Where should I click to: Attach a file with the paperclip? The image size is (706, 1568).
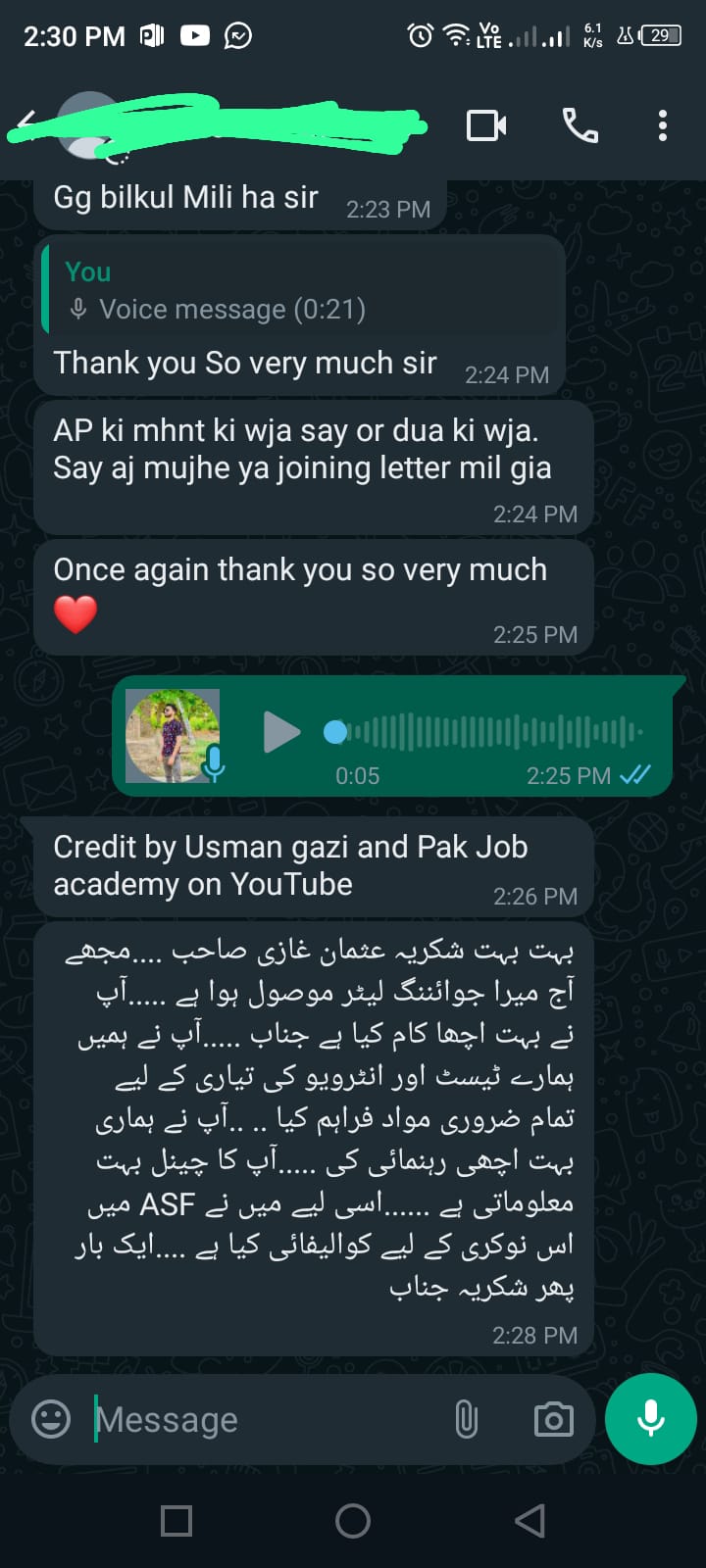coord(467,1419)
